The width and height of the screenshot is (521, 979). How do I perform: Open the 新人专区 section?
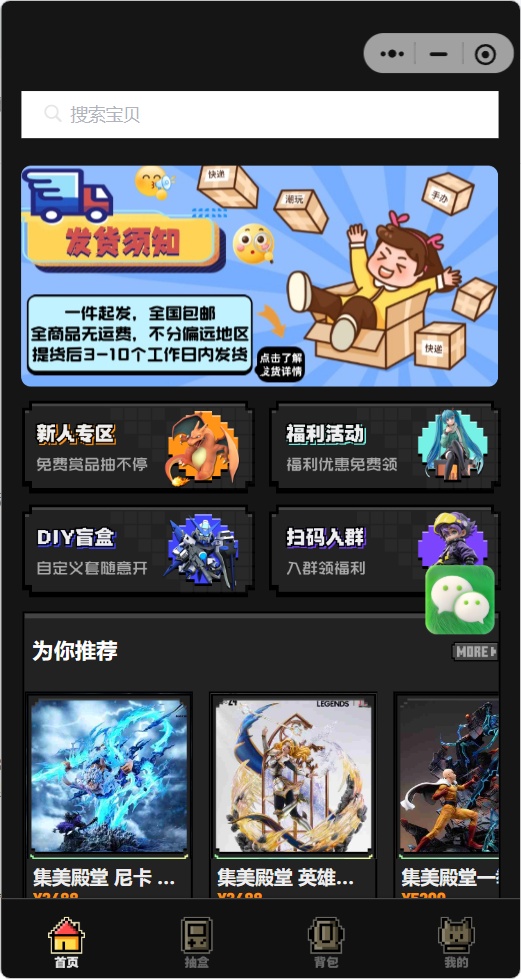138,447
